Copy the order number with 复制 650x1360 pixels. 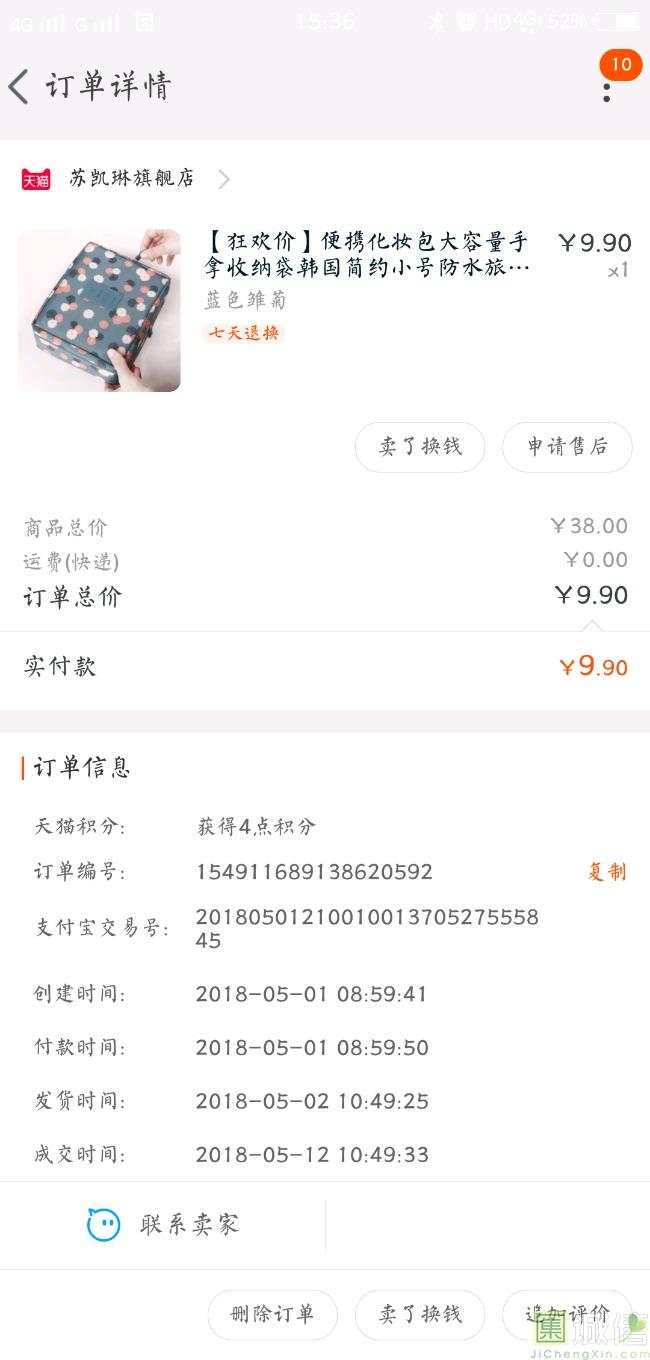click(x=606, y=872)
